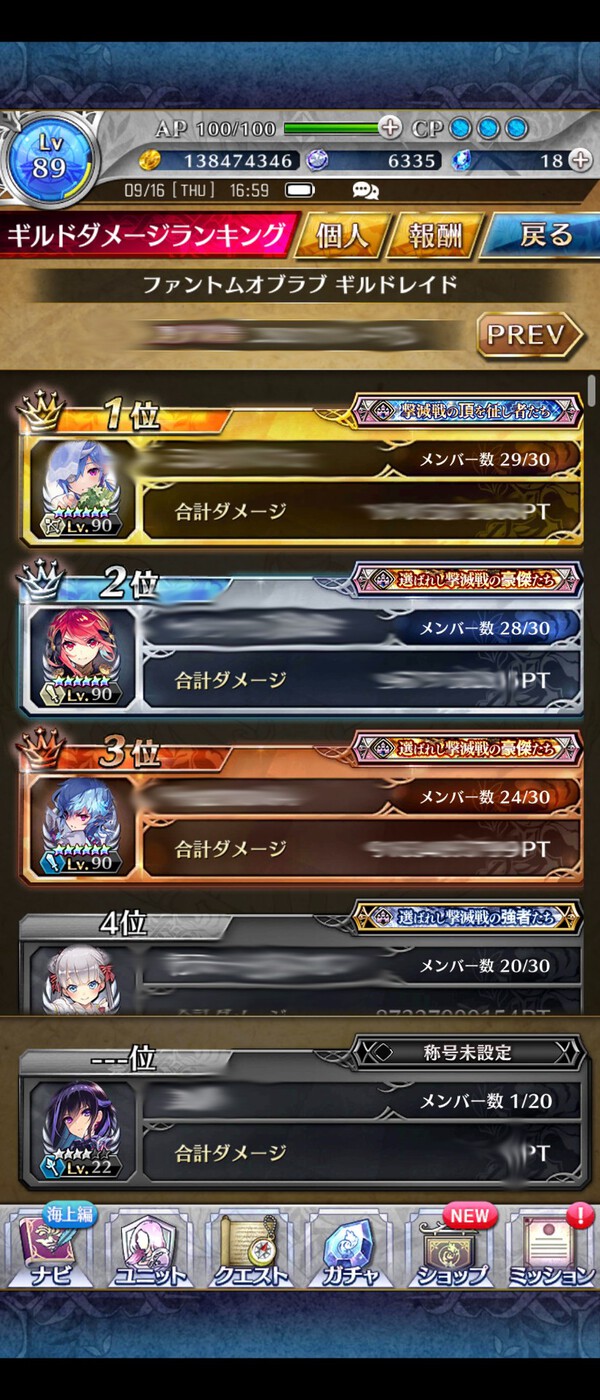Go to ユニット screen

[149, 1247]
